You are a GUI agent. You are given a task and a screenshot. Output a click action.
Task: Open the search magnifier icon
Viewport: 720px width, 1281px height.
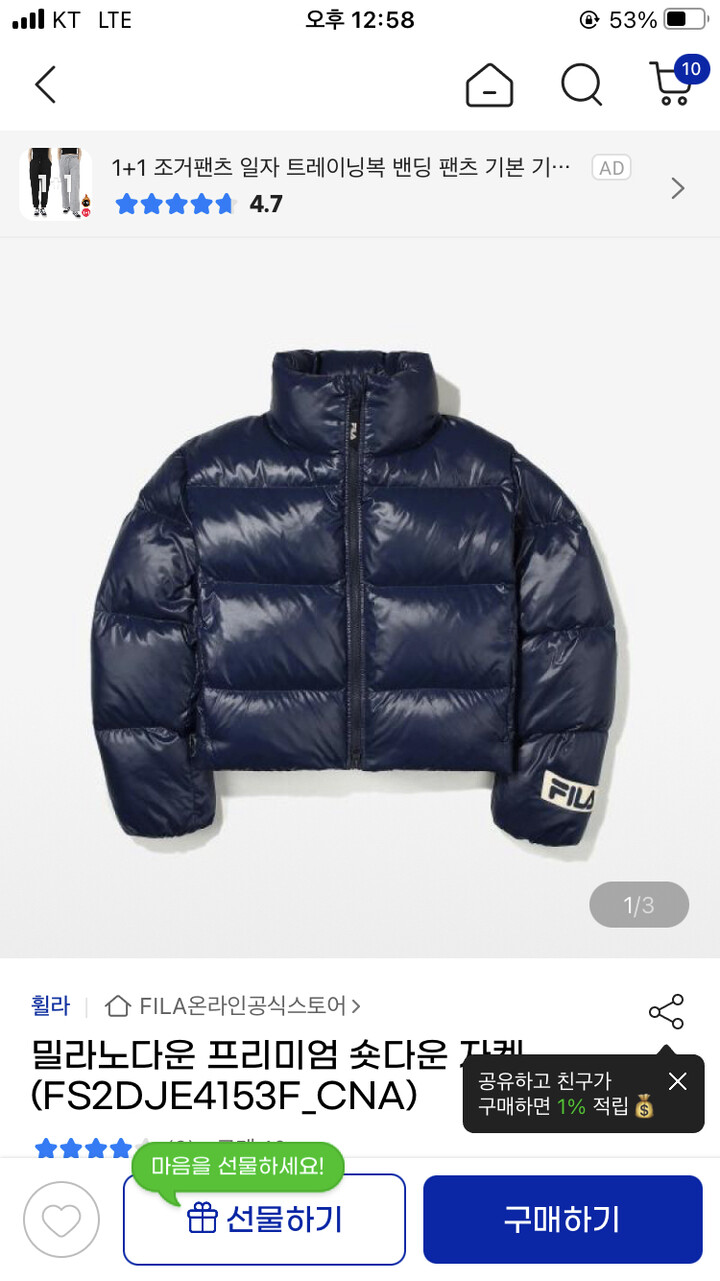pyautogui.click(x=581, y=85)
